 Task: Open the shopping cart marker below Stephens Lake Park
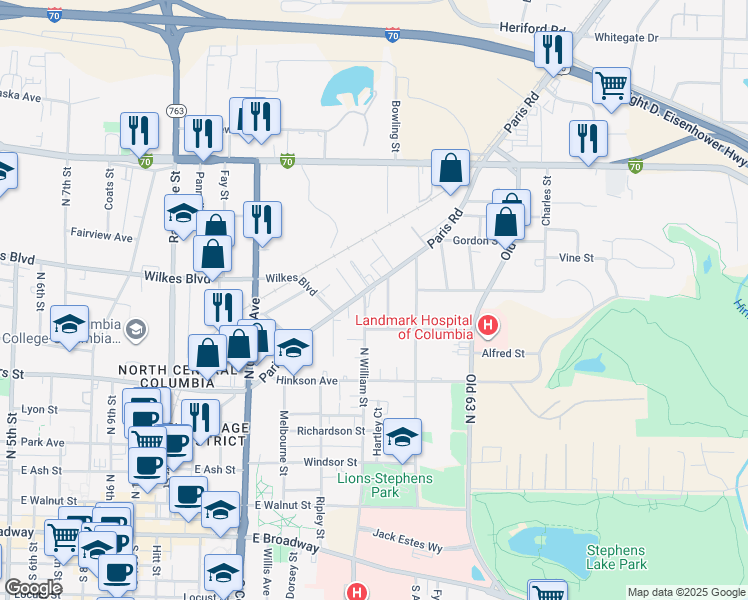548,591
